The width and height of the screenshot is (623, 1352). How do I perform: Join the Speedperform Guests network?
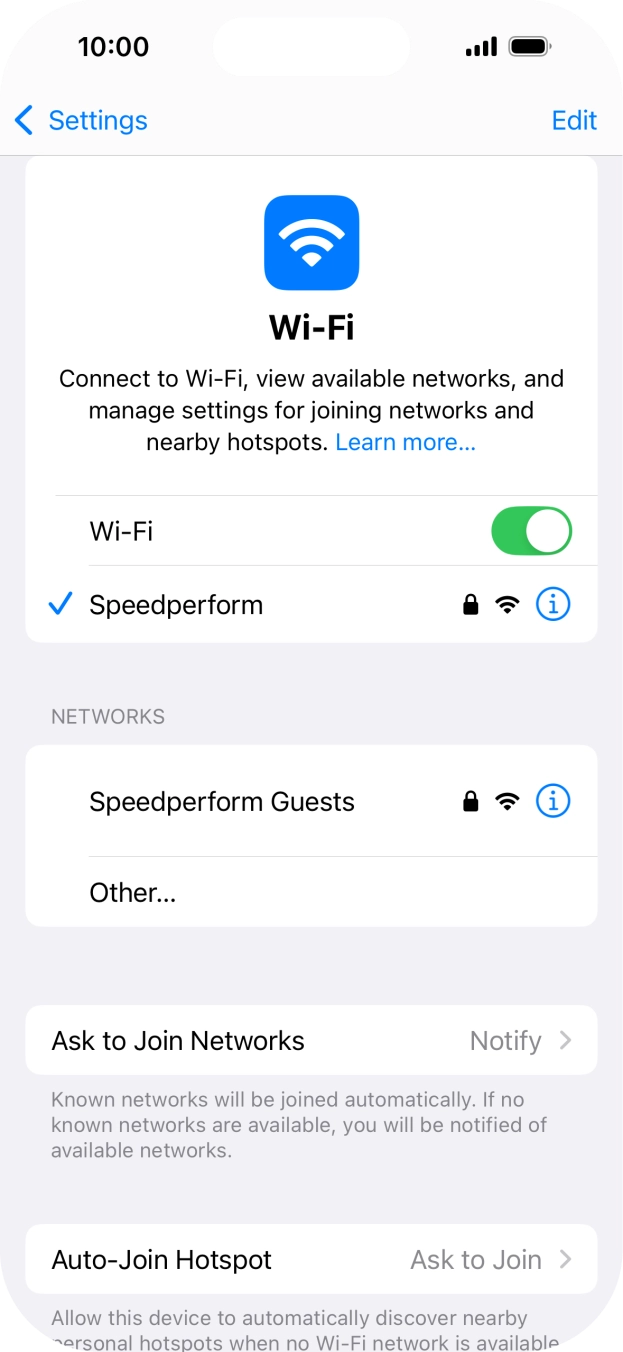pyautogui.click(x=222, y=802)
